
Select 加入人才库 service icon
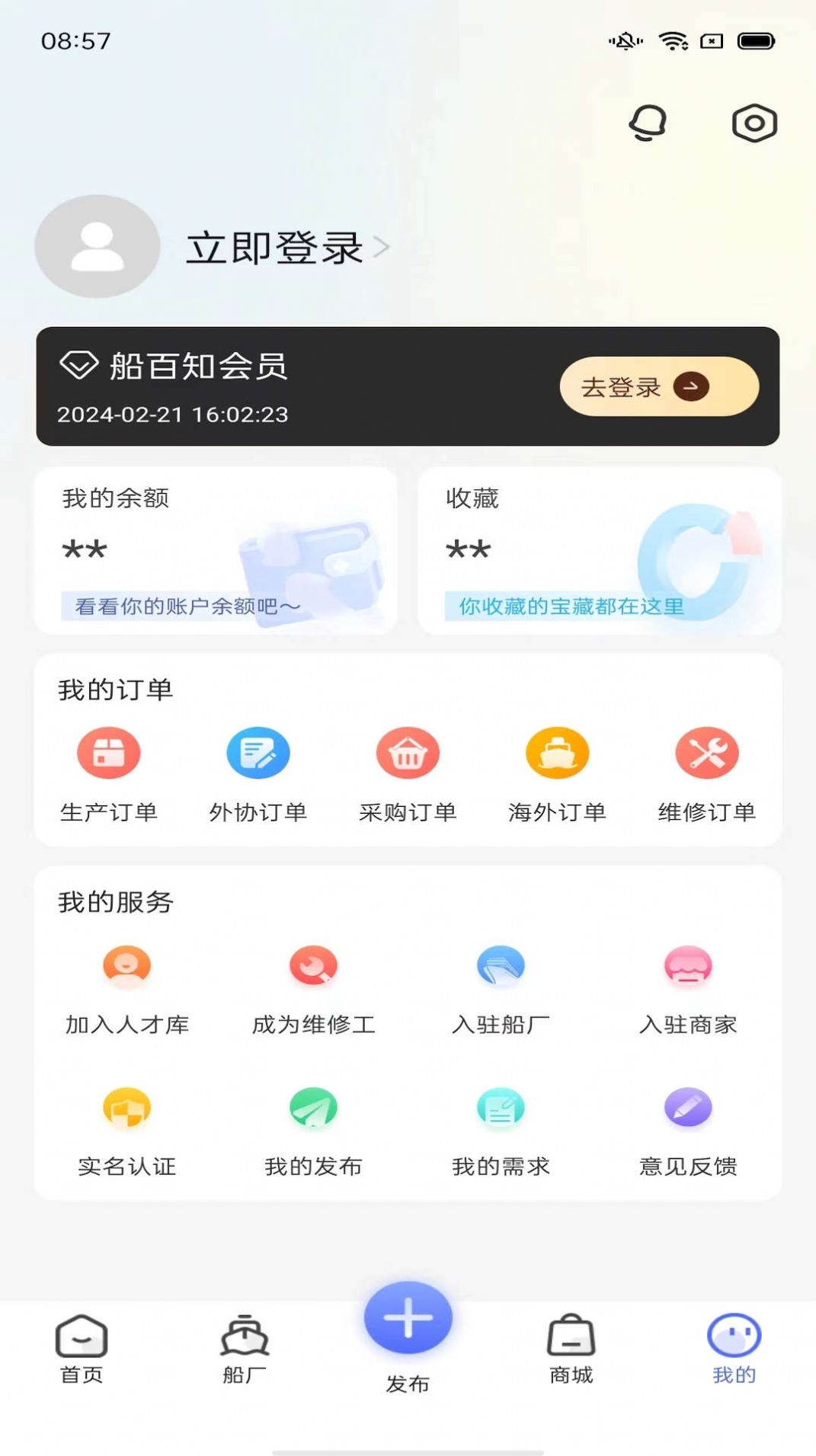(128, 965)
